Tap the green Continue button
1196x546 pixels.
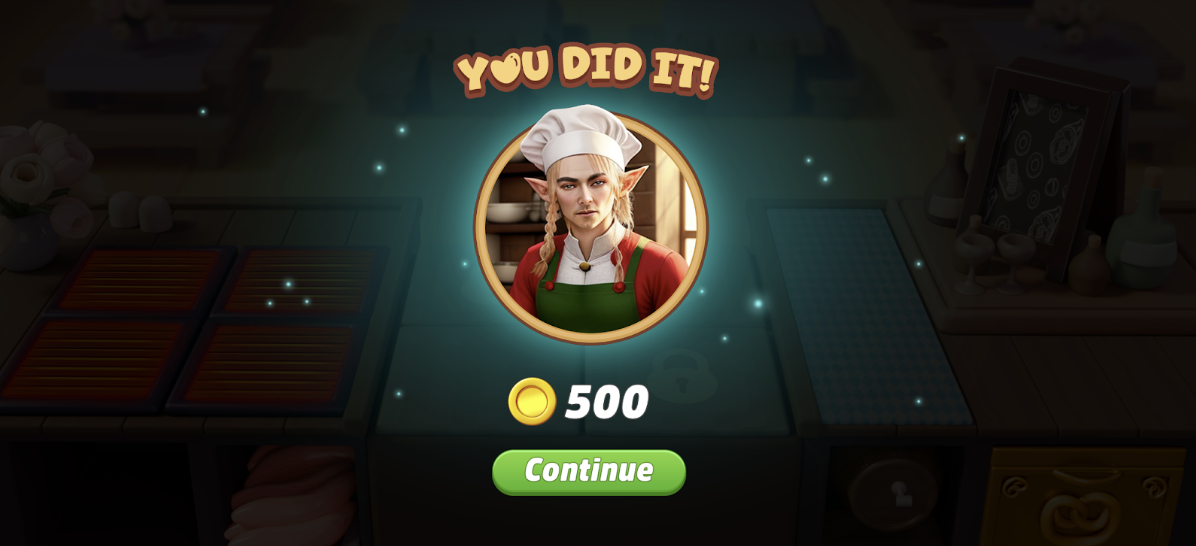588,472
